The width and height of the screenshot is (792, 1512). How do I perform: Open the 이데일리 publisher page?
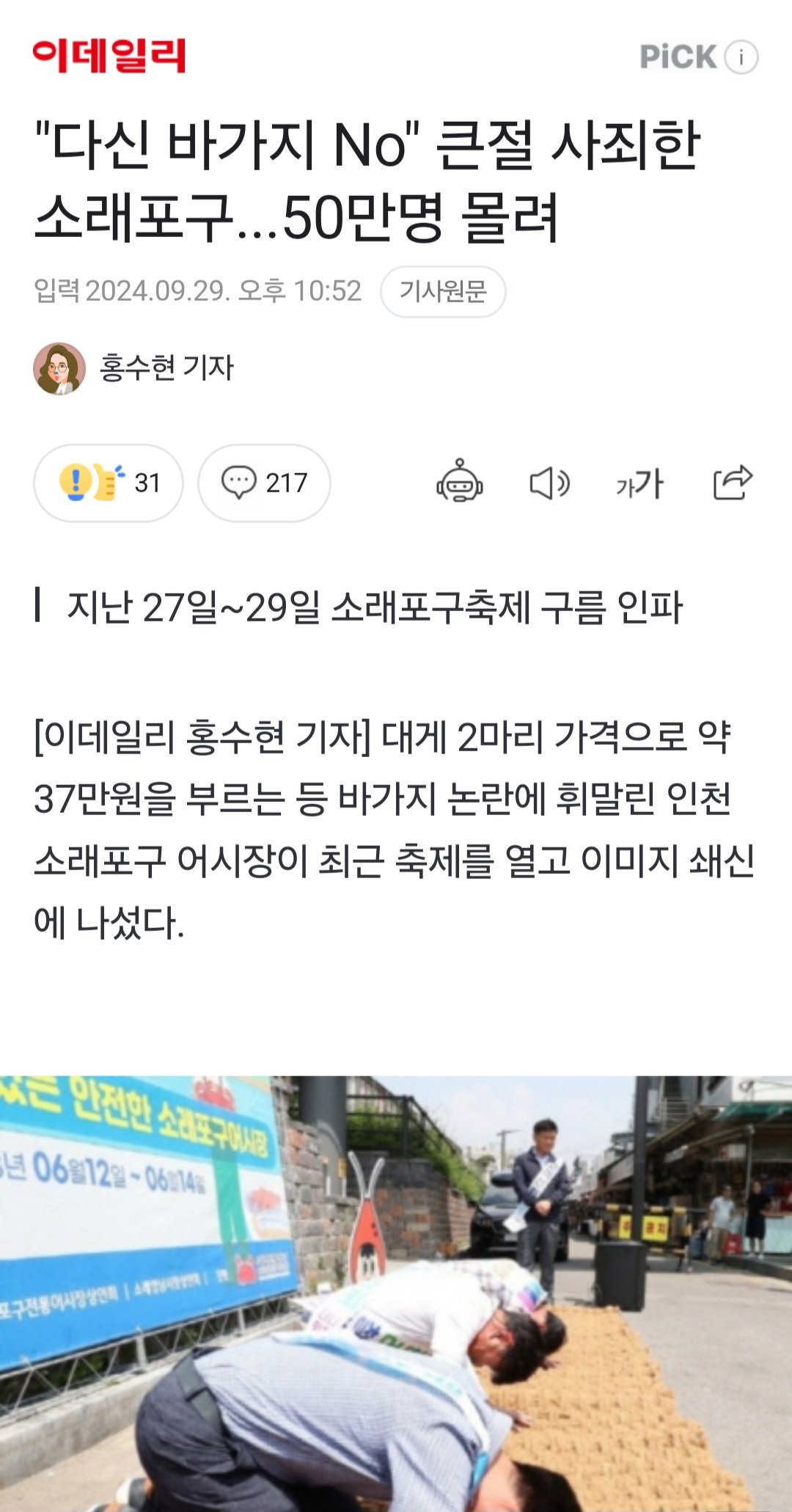[x=109, y=56]
